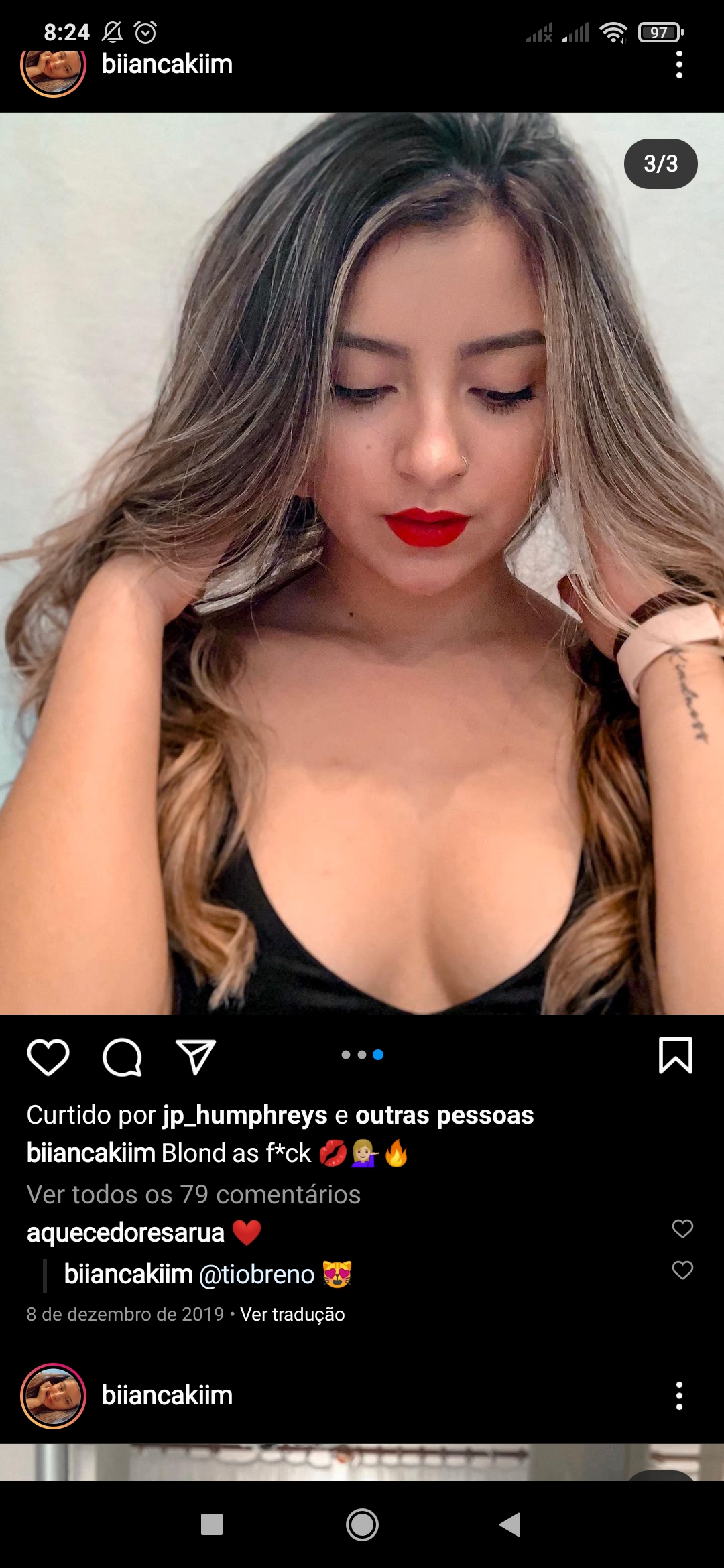
Task: Open aquecedoresarua's profile from the comment
Action: click(x=125, y=1232)
